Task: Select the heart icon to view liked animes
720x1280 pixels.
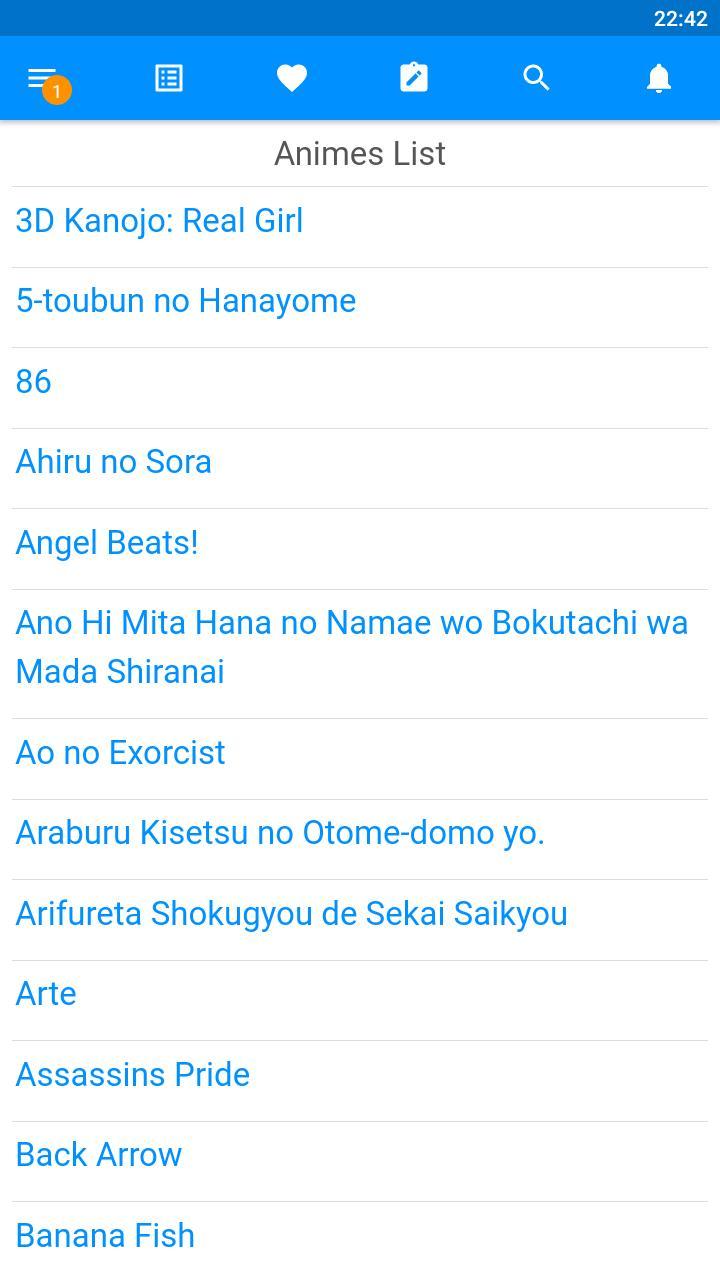Action: 291,78
